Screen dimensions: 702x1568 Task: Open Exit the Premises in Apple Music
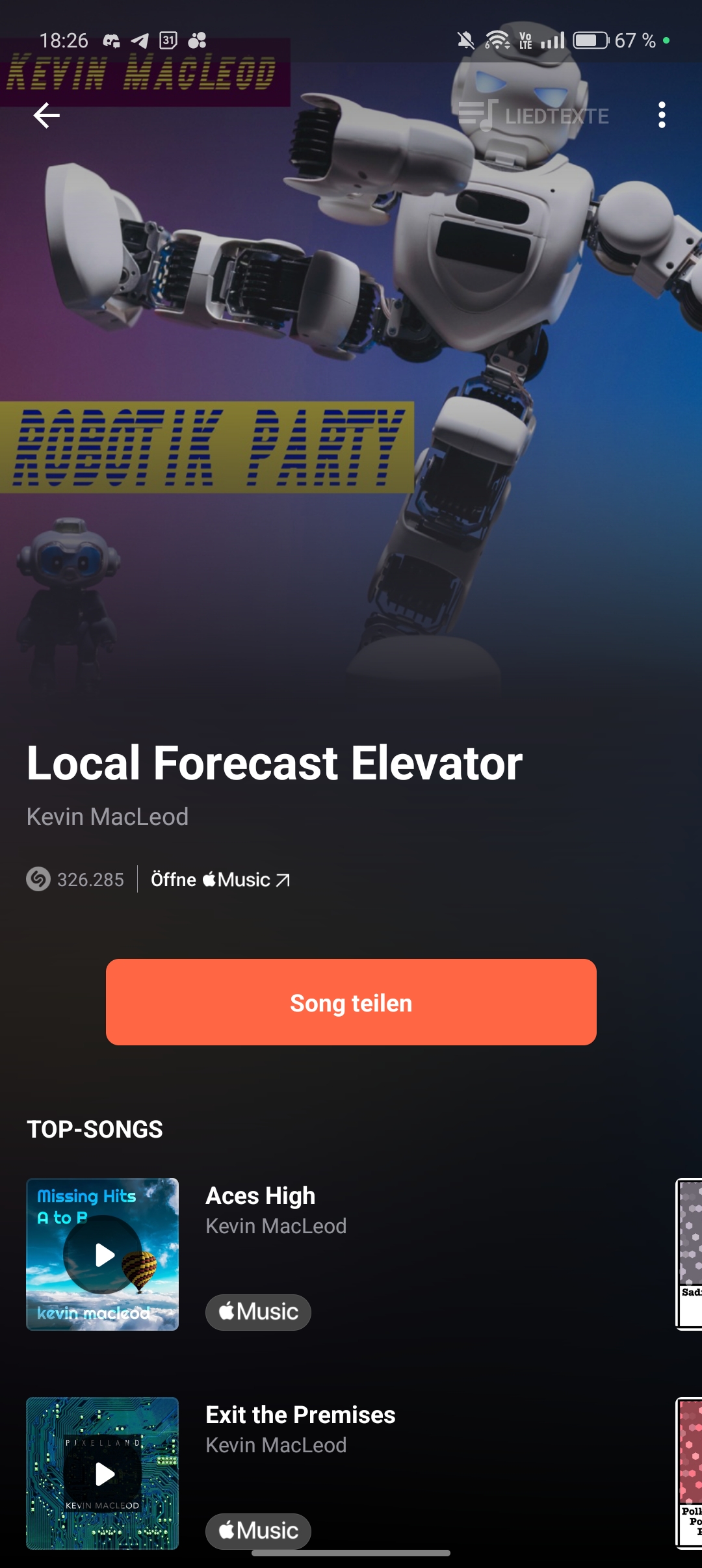[258, 1531]
